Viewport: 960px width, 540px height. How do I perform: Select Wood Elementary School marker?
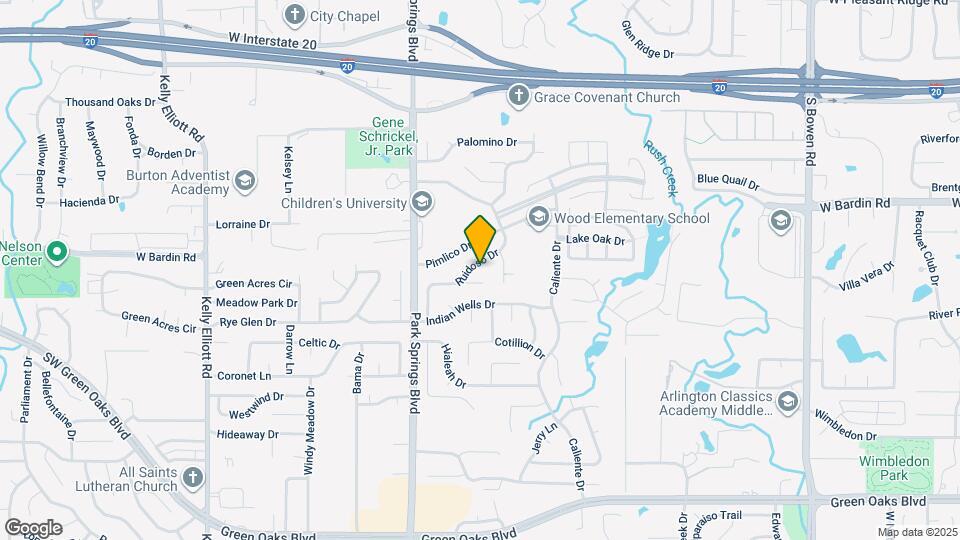539,218
